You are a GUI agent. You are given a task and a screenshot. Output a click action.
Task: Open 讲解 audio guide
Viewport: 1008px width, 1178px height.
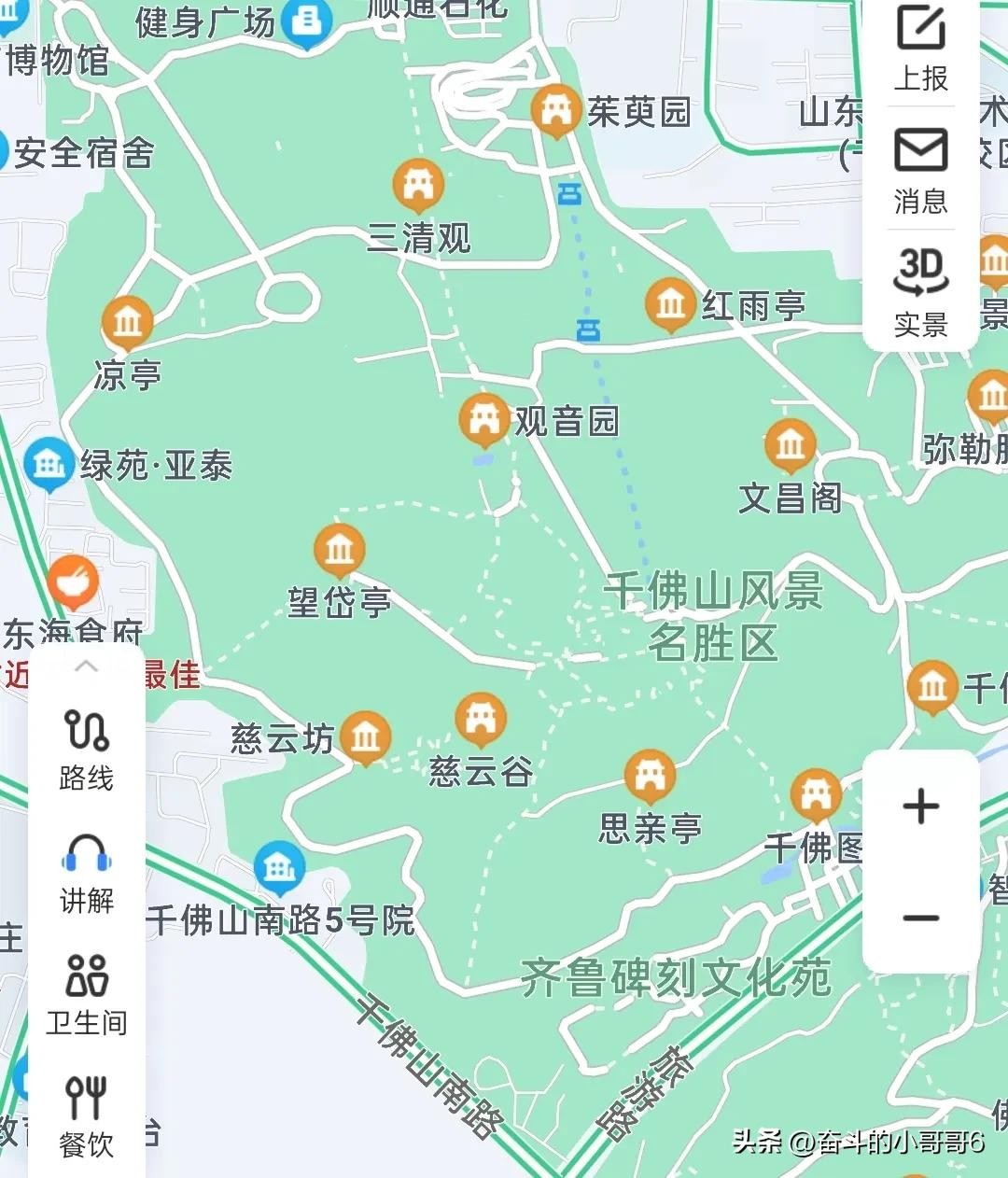[x=87, y=872]
